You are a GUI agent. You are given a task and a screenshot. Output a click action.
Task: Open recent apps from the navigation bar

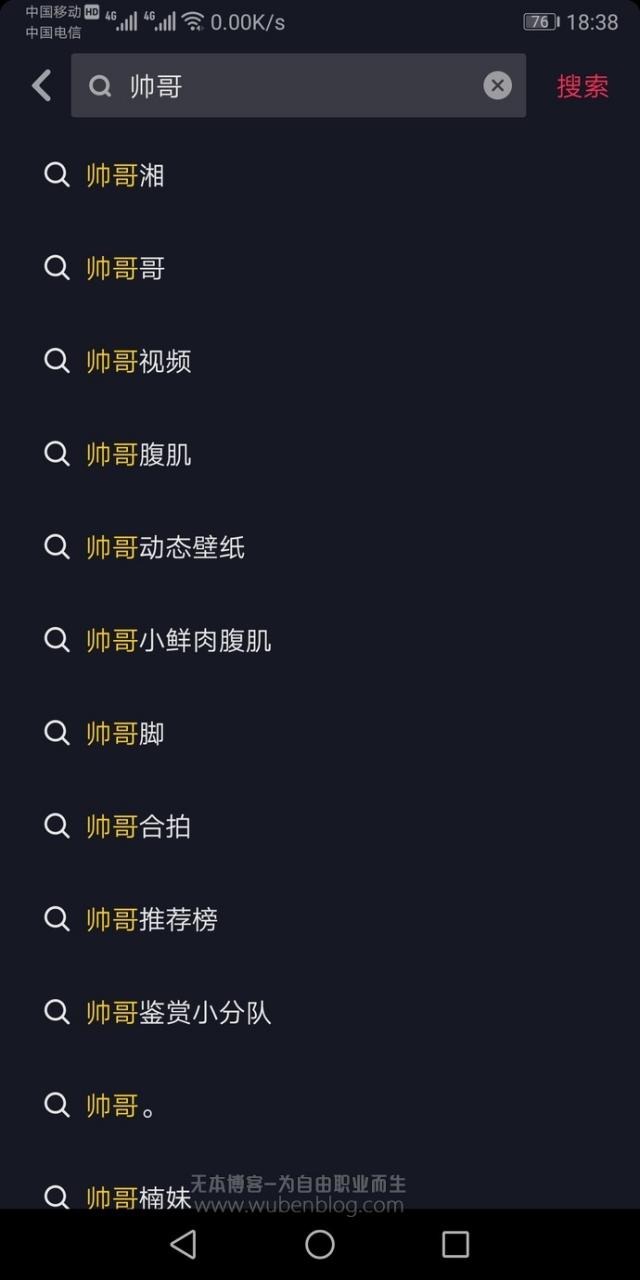(455, 1244)
